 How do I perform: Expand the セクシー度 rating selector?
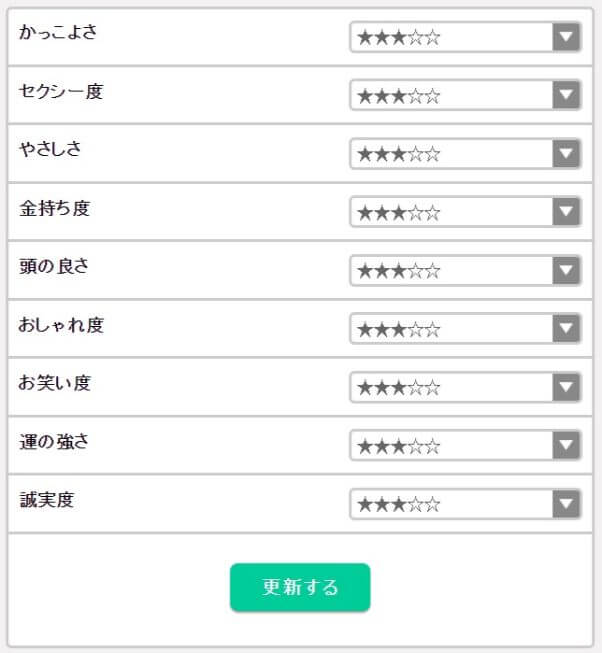click(465, 96)
